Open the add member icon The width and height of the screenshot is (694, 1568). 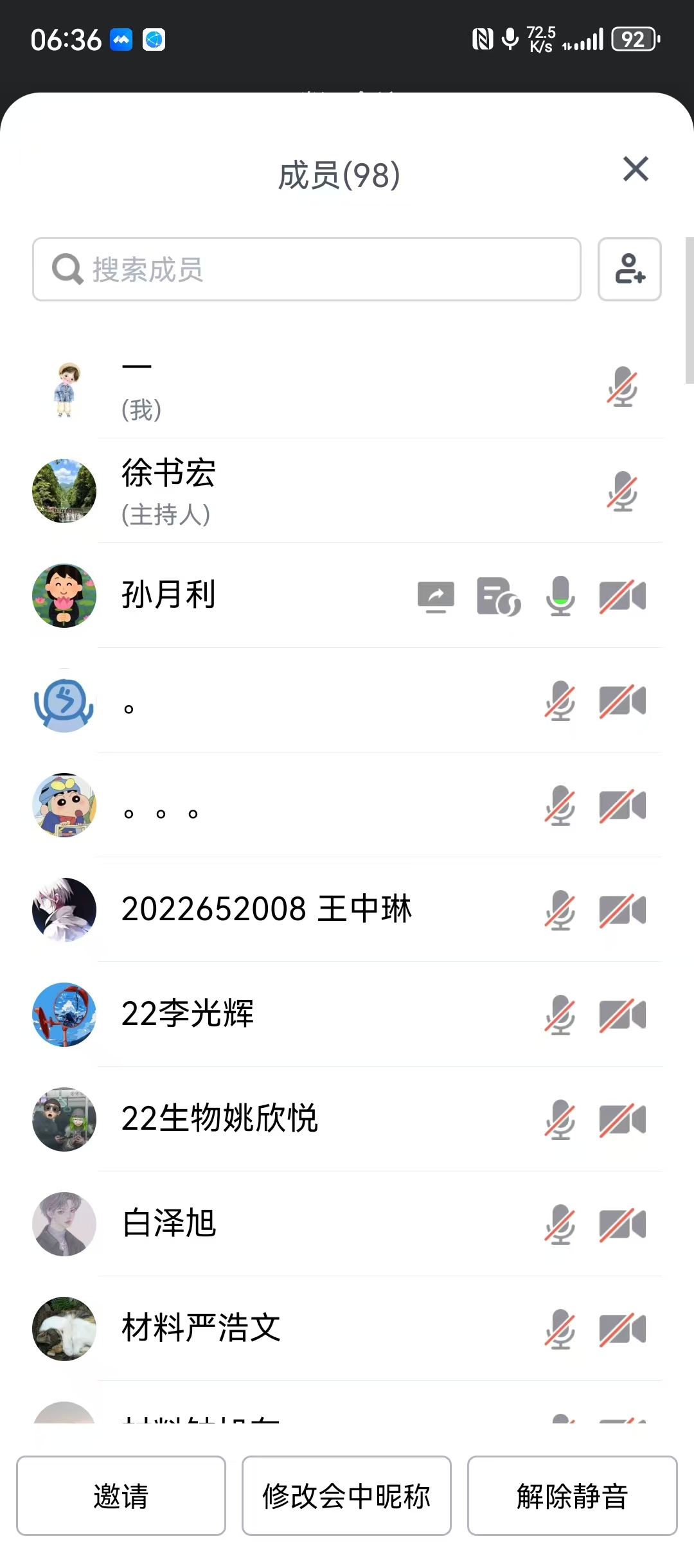coord(629,269)
